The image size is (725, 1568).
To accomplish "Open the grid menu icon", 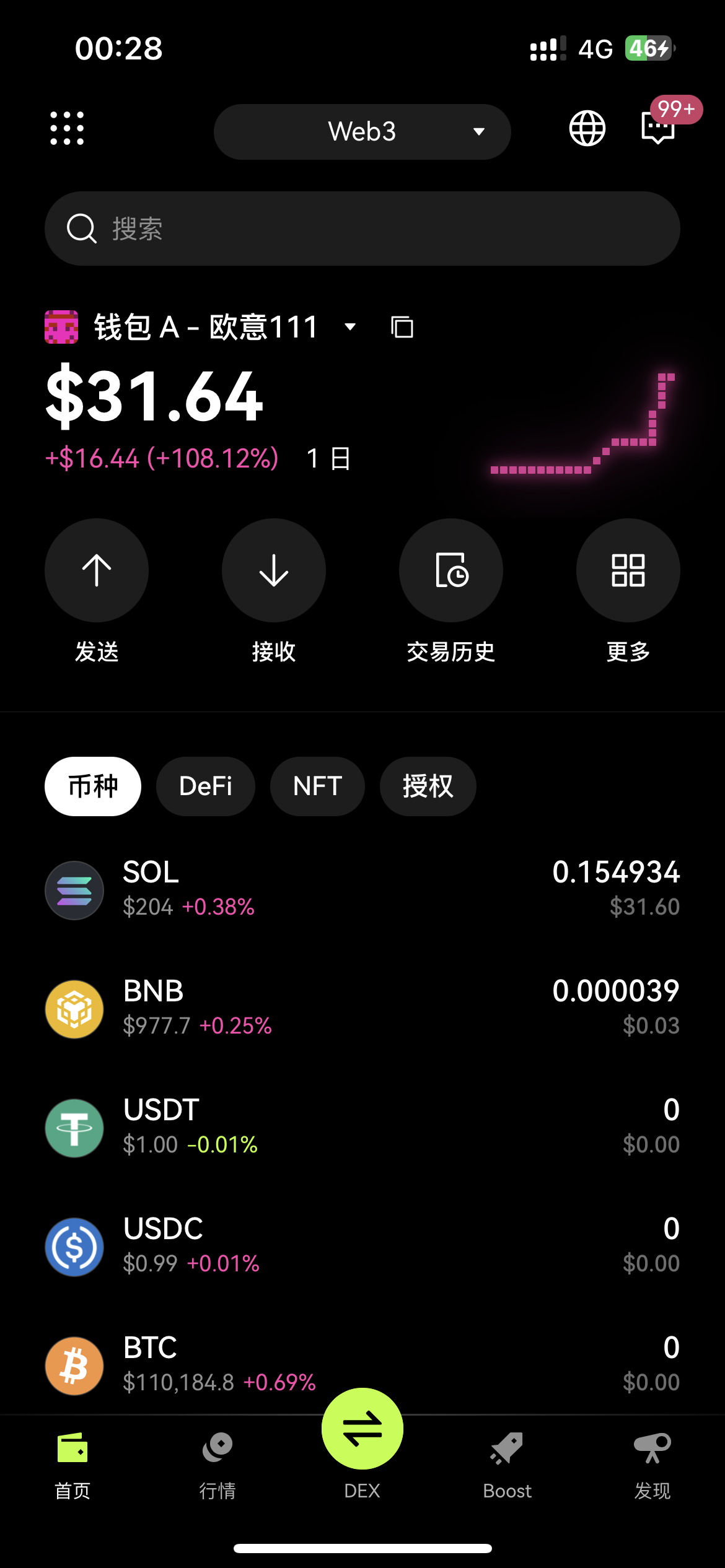I will (x=67, y=129).
